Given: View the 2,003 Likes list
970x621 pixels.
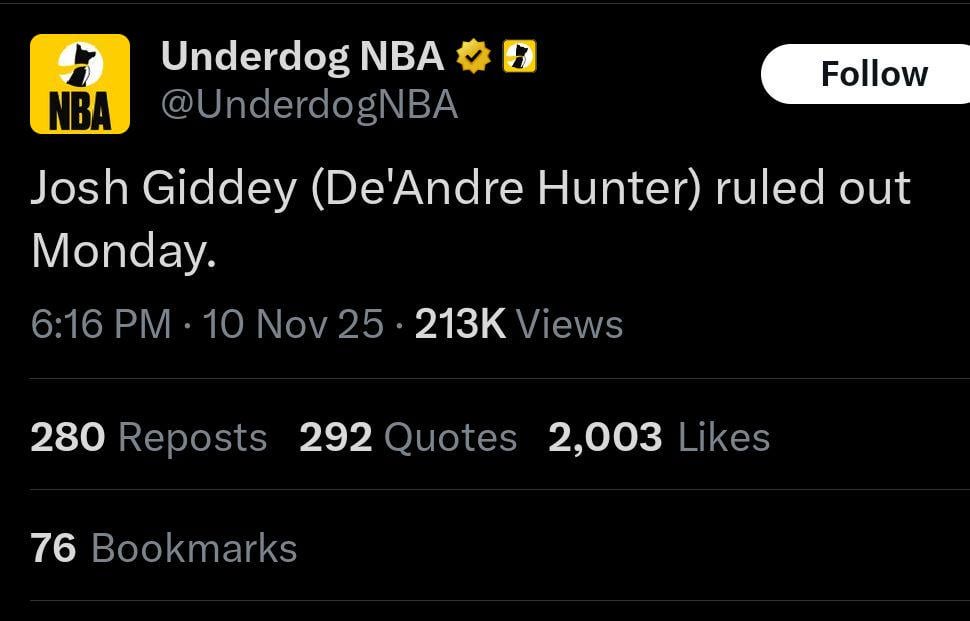Looking at the screenshot, I should (x=659, y=438).
